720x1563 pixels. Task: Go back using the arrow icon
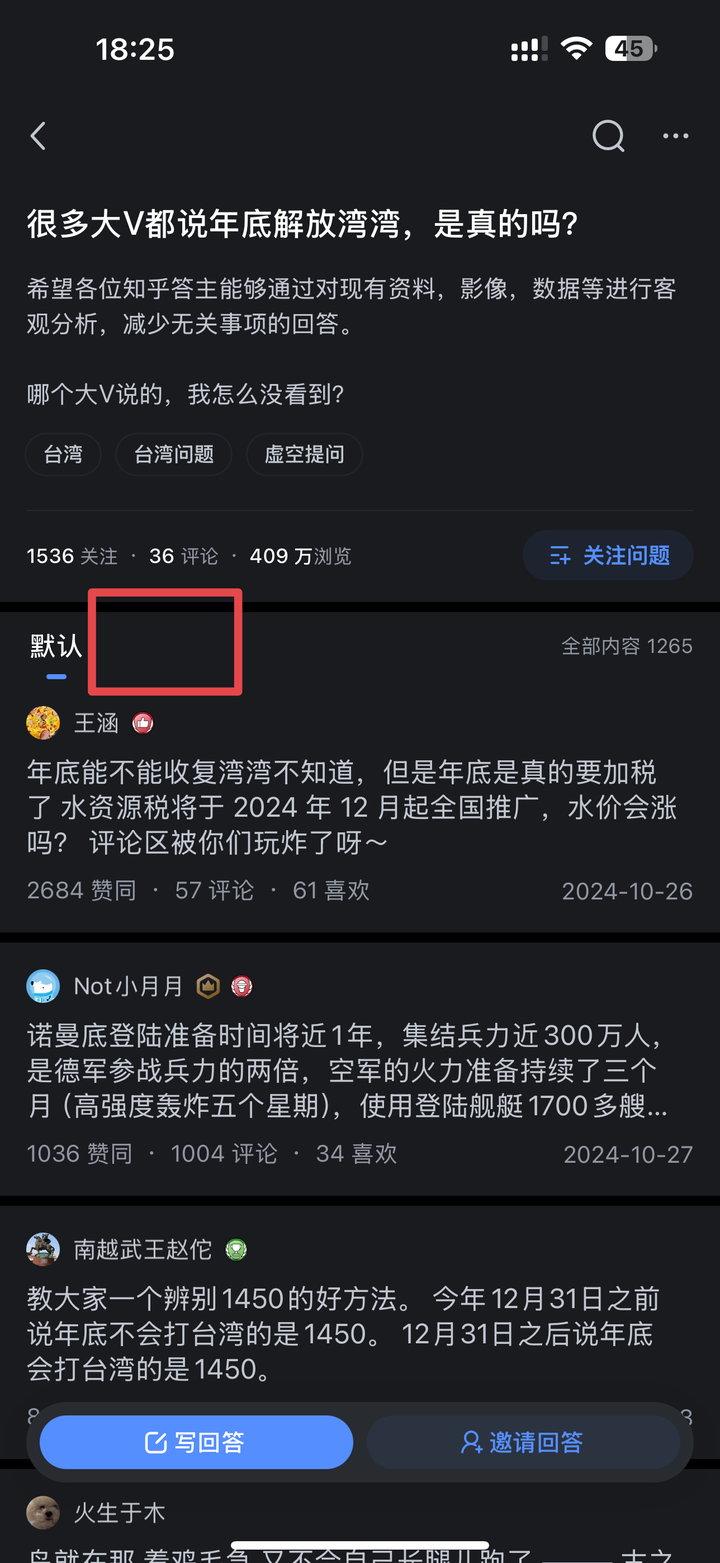(38, 136)
